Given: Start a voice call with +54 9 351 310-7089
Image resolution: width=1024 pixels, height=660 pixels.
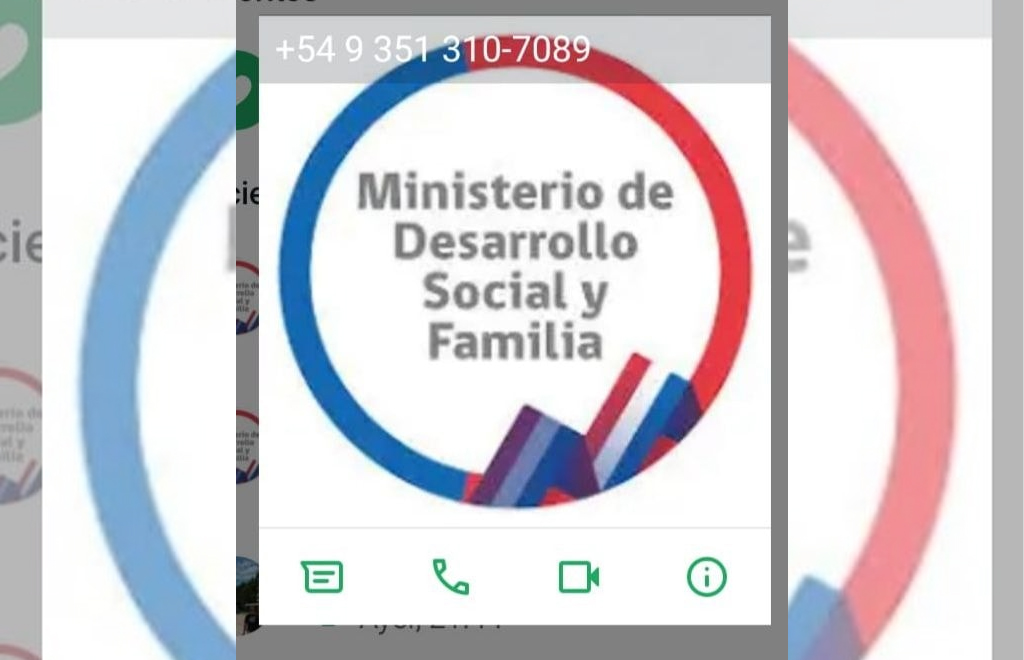Looking at the screenshot, I should coord(450,577).
